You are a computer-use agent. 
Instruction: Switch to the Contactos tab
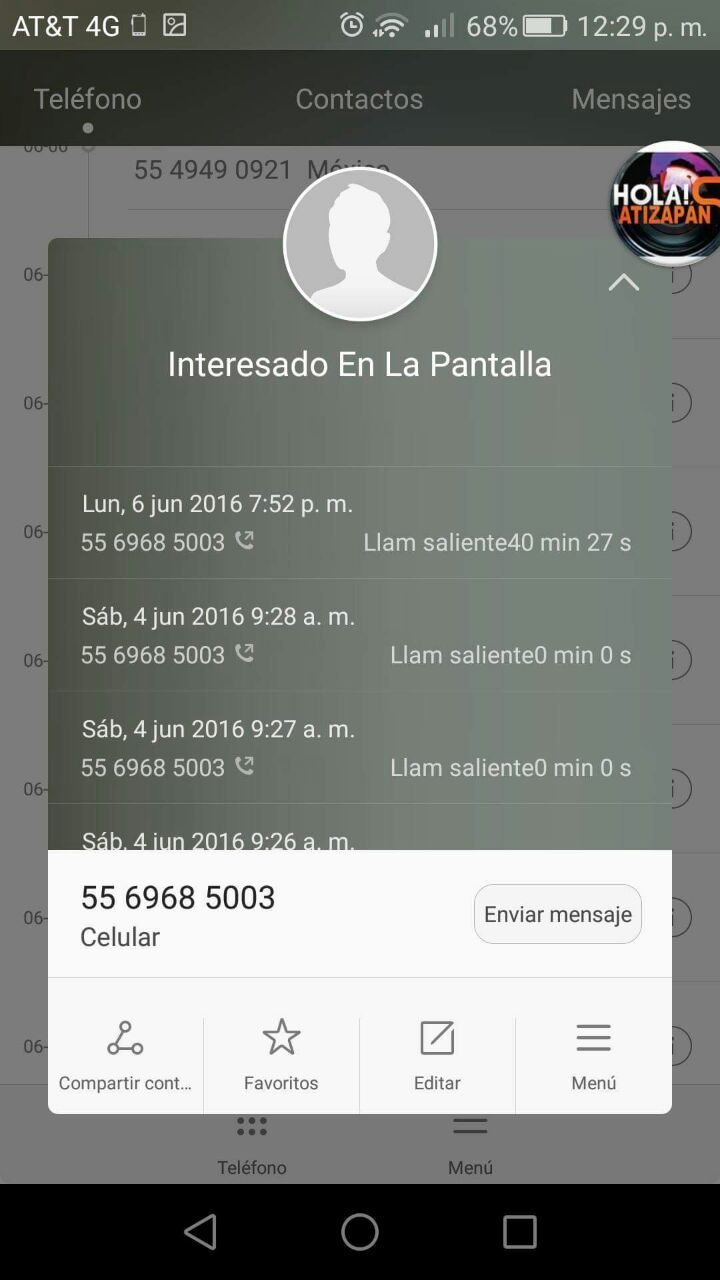[x=359, y=99]
